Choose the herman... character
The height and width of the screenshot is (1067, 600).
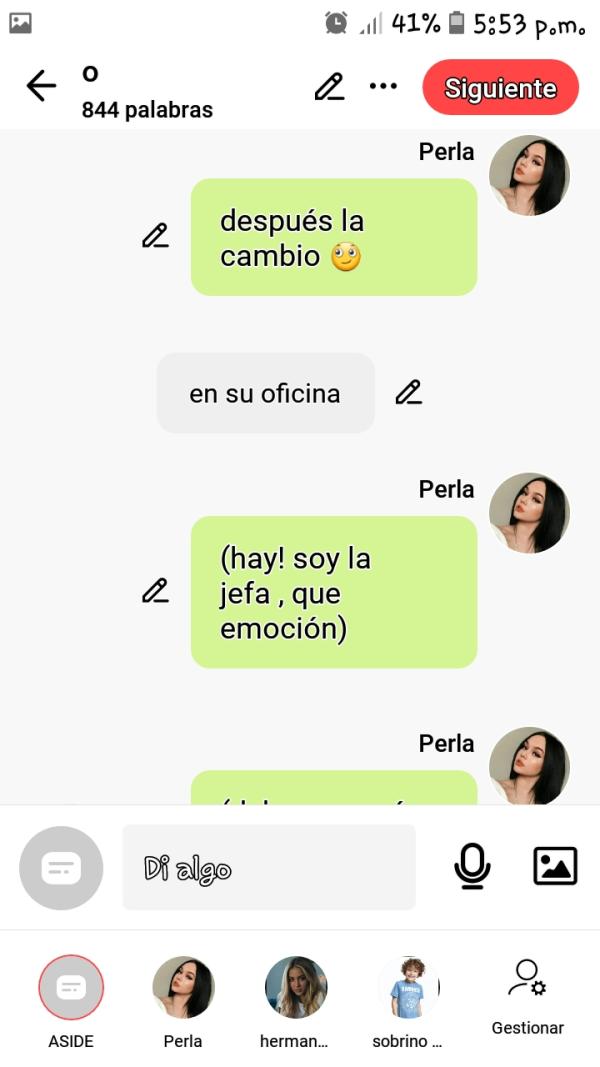(295, 988)
